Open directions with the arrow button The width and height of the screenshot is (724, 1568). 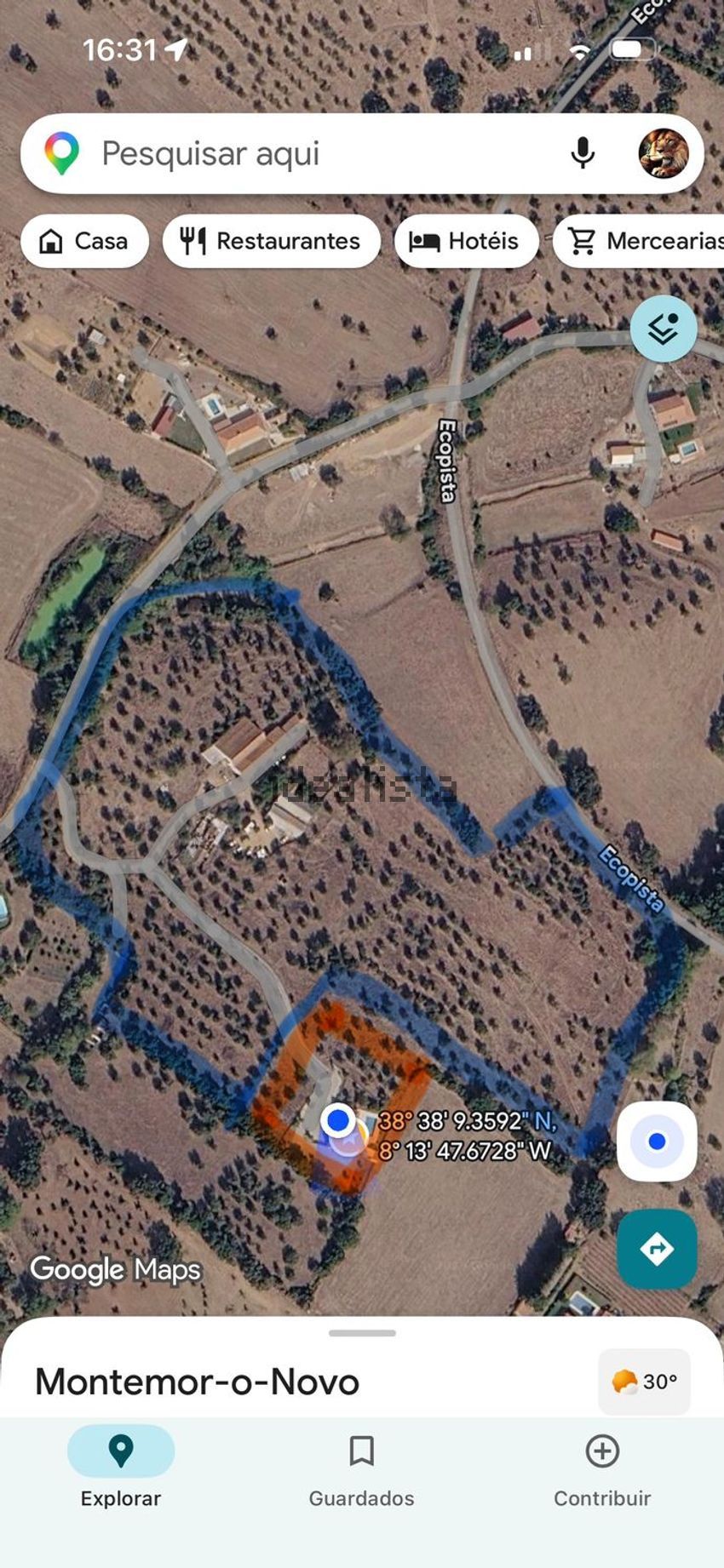click(657, 1249)
